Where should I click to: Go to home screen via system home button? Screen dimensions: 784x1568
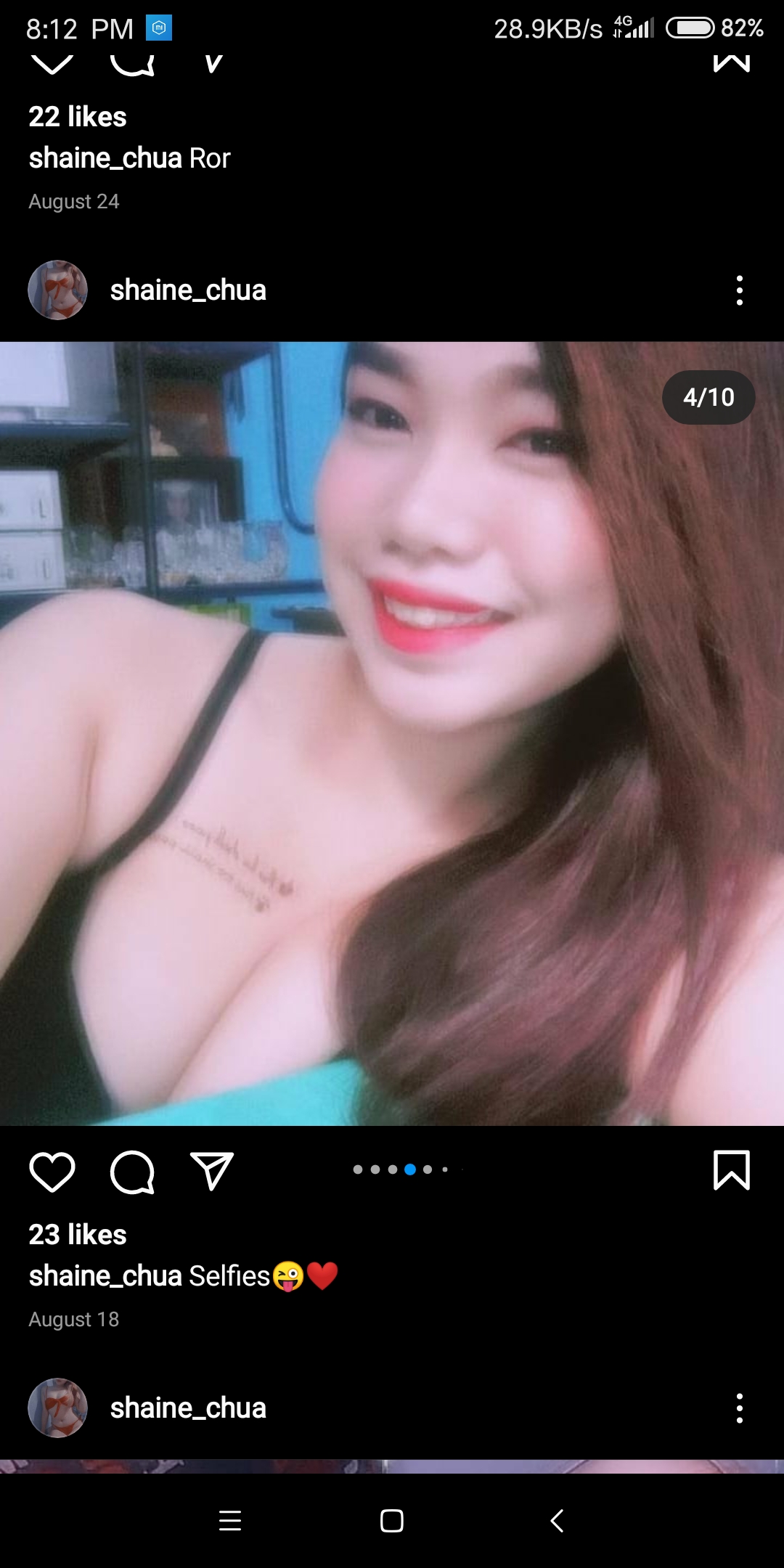click(392, 1520)
